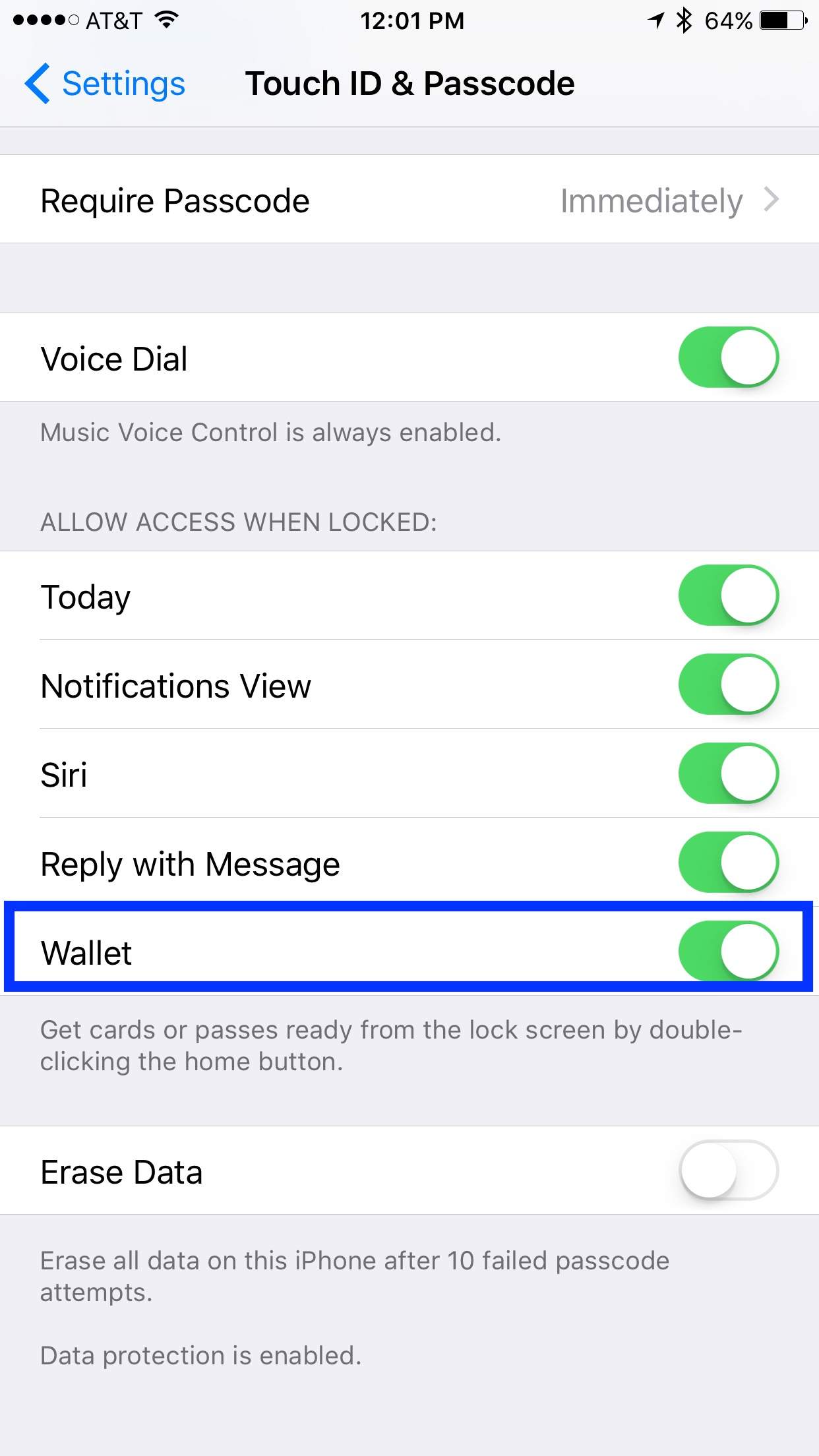
Task: Turn off Voice Dial
Action: click(x=728, y=357)
